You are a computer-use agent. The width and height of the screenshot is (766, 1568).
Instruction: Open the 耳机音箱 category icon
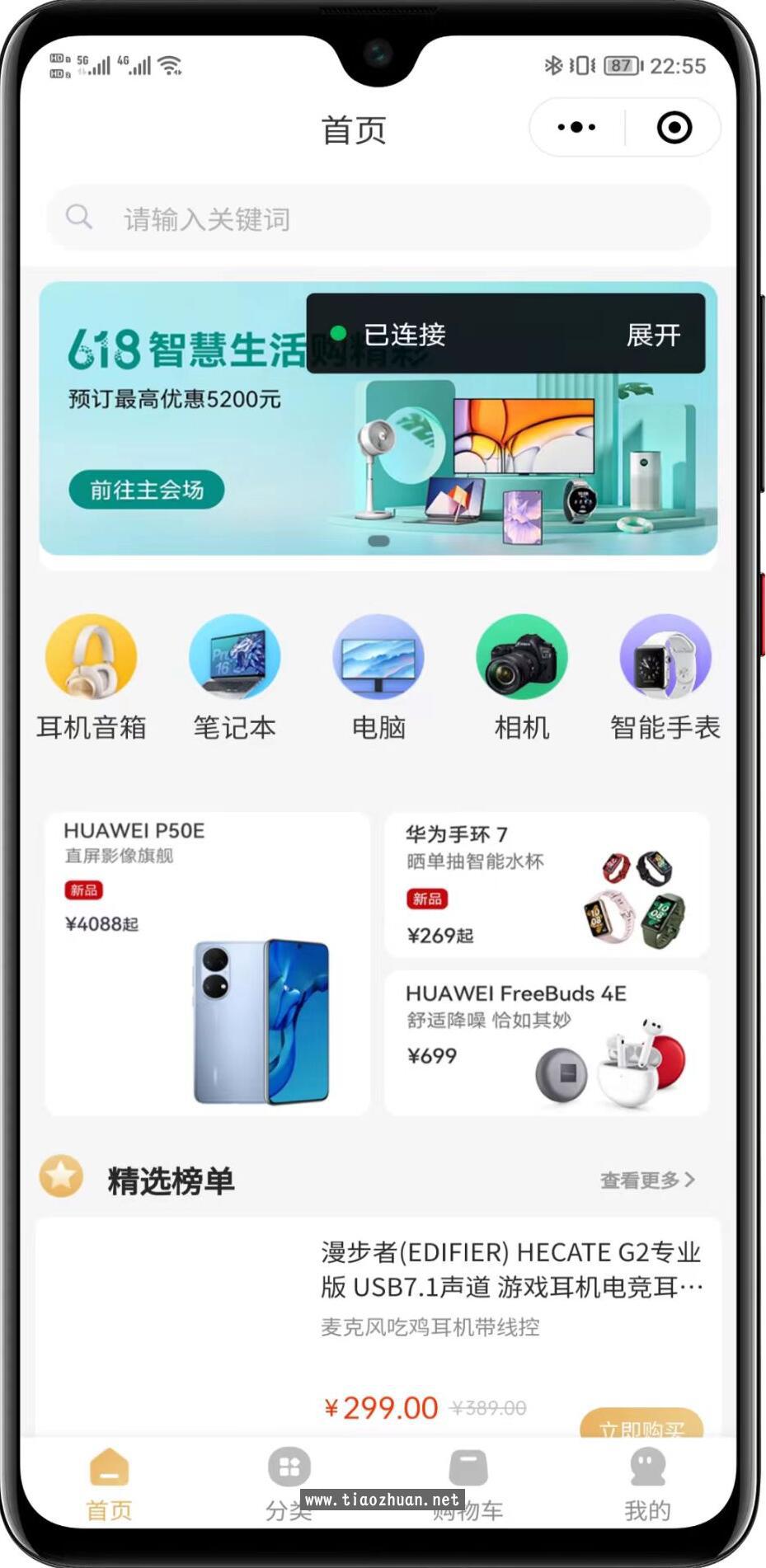click(91, 655)
